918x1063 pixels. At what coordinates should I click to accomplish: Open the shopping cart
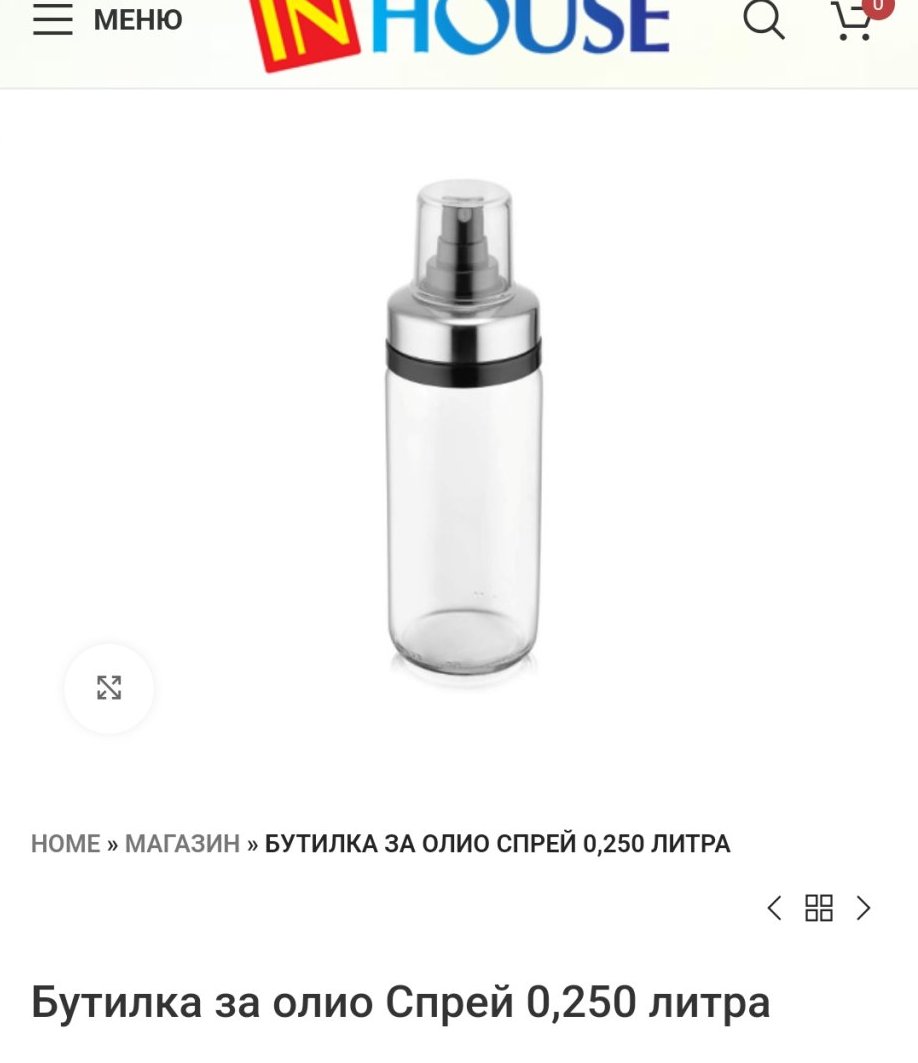point(853,20)
